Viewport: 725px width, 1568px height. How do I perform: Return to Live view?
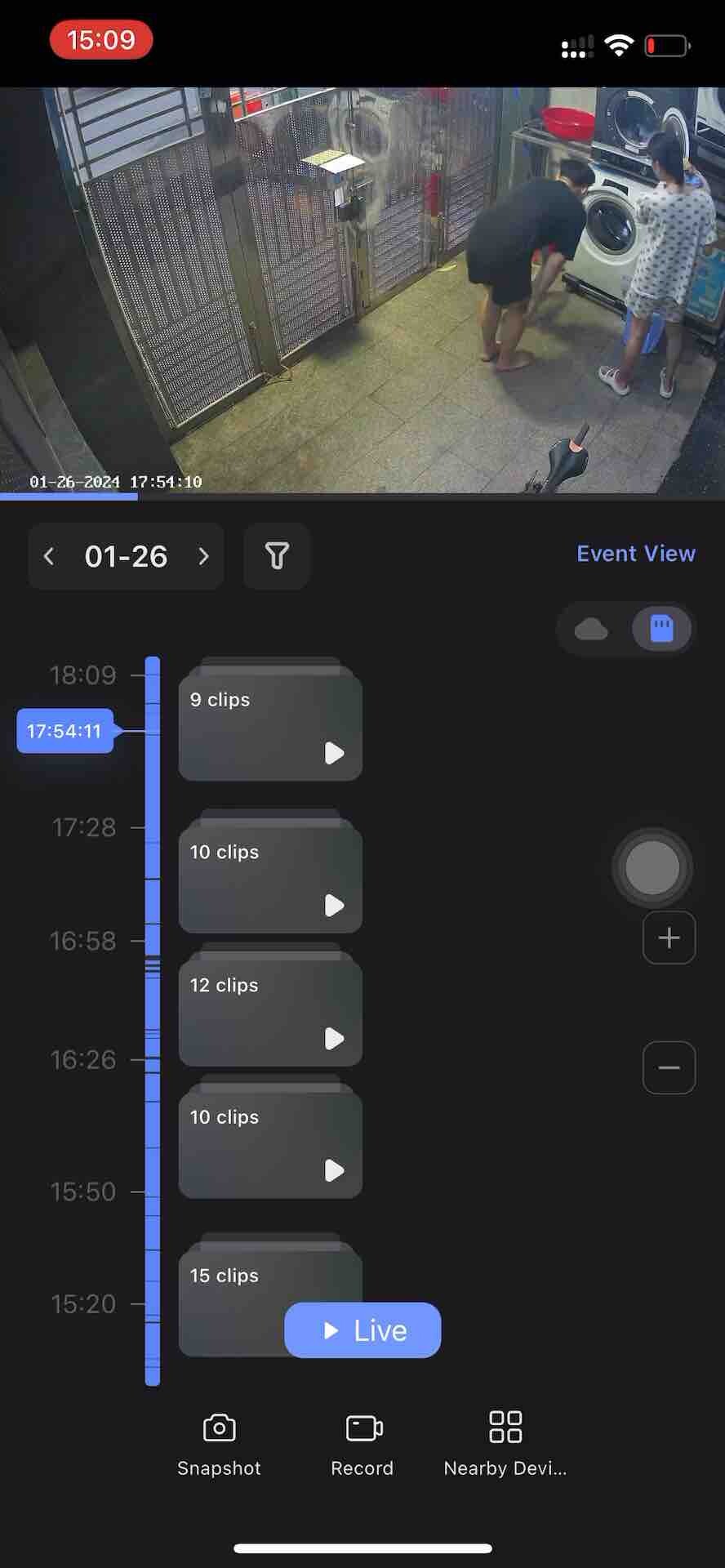pos(362,1330)
